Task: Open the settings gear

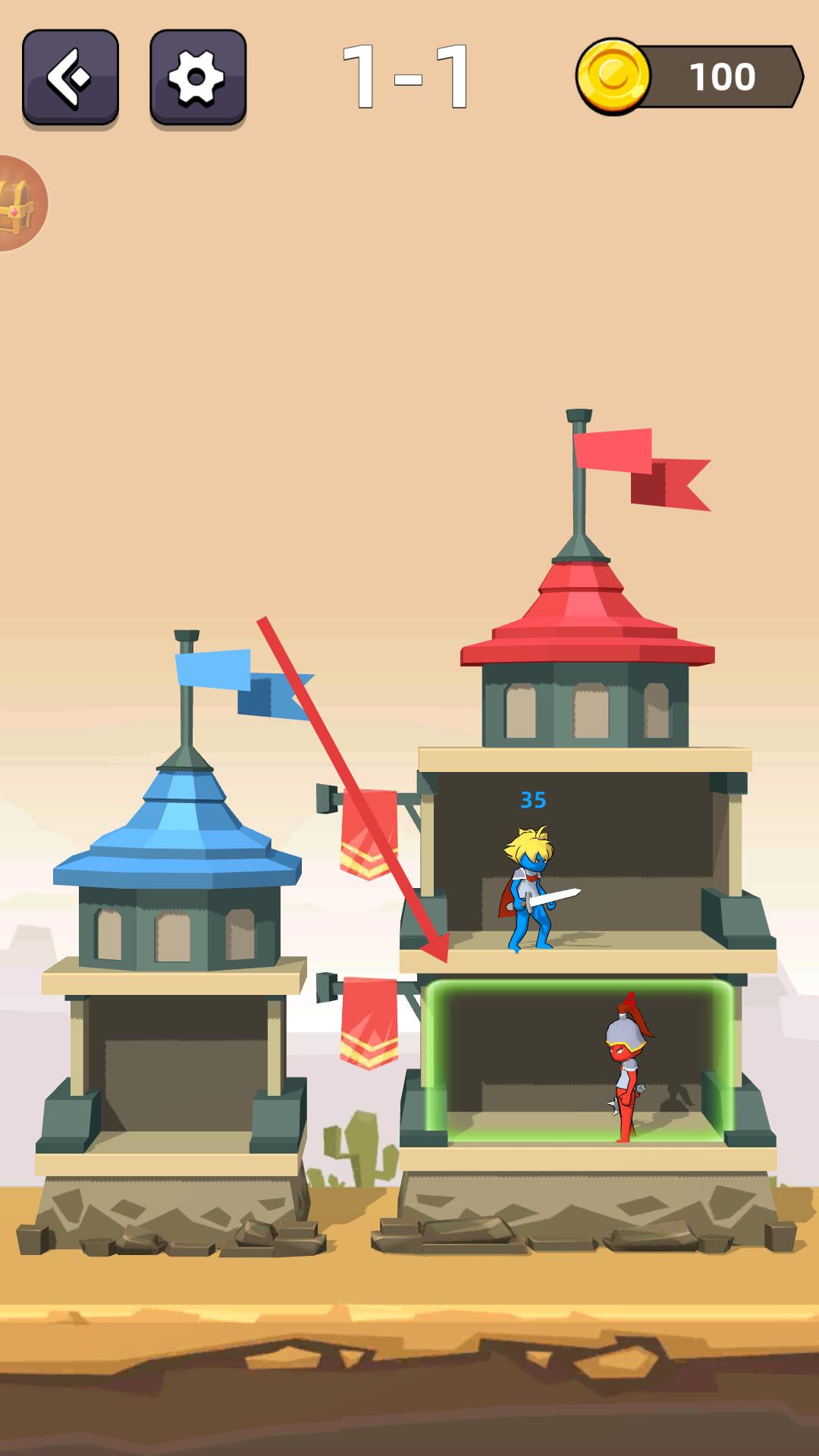Action: coord(197,77)
